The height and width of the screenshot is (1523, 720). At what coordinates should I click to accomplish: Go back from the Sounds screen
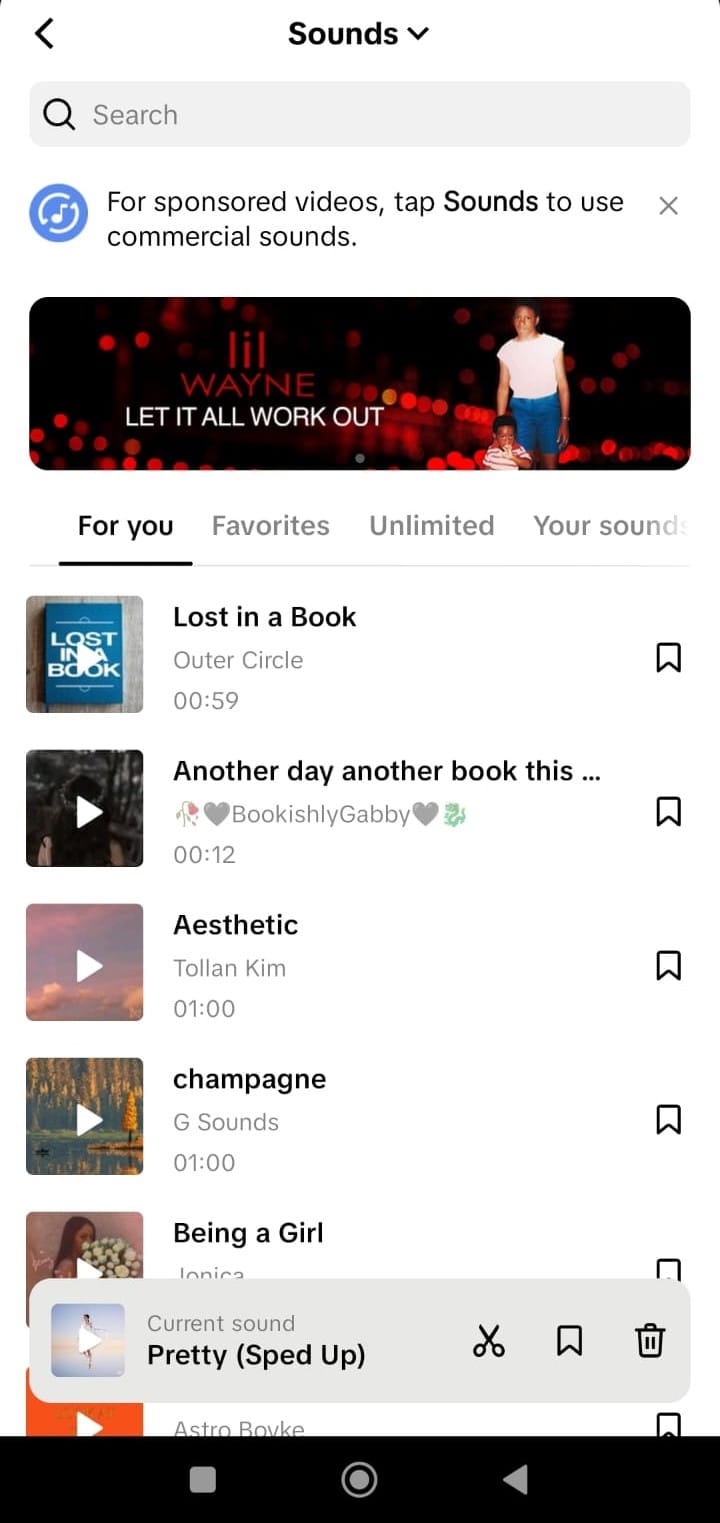(x=44, y=34)
